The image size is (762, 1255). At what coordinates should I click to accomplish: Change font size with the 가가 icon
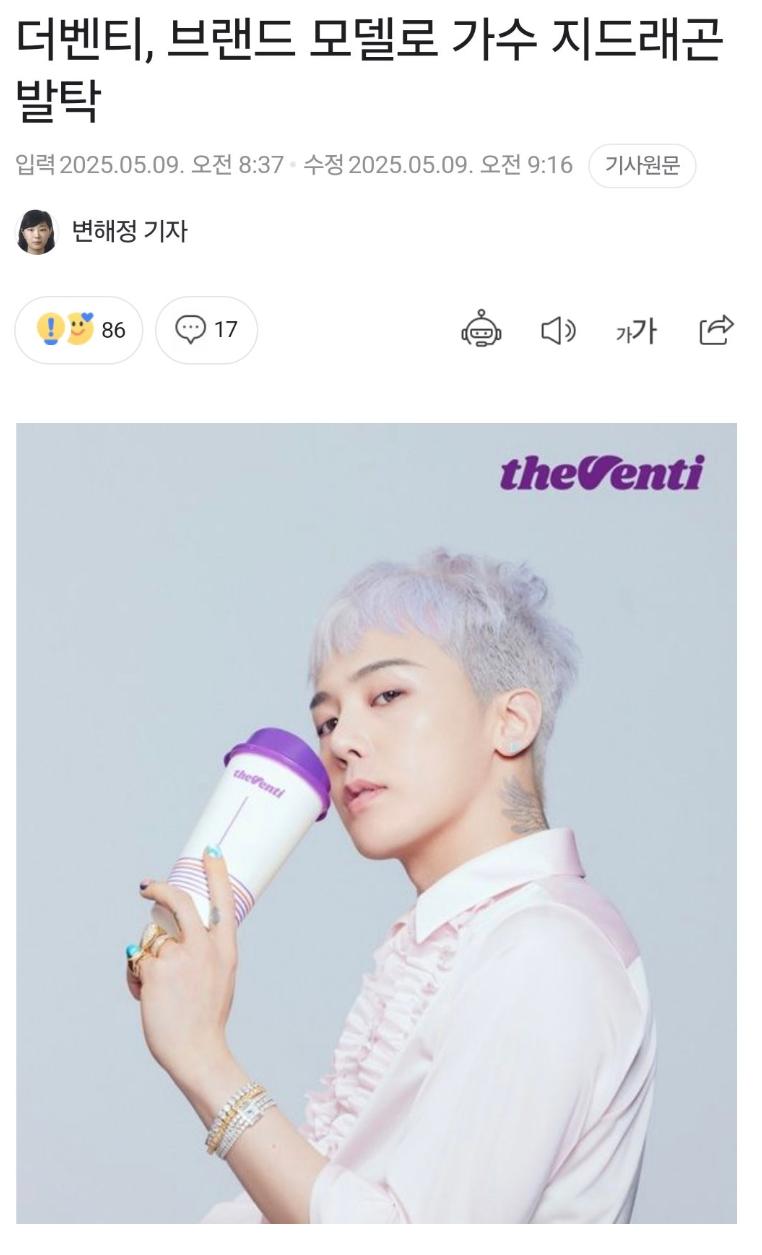coord(636,330)
